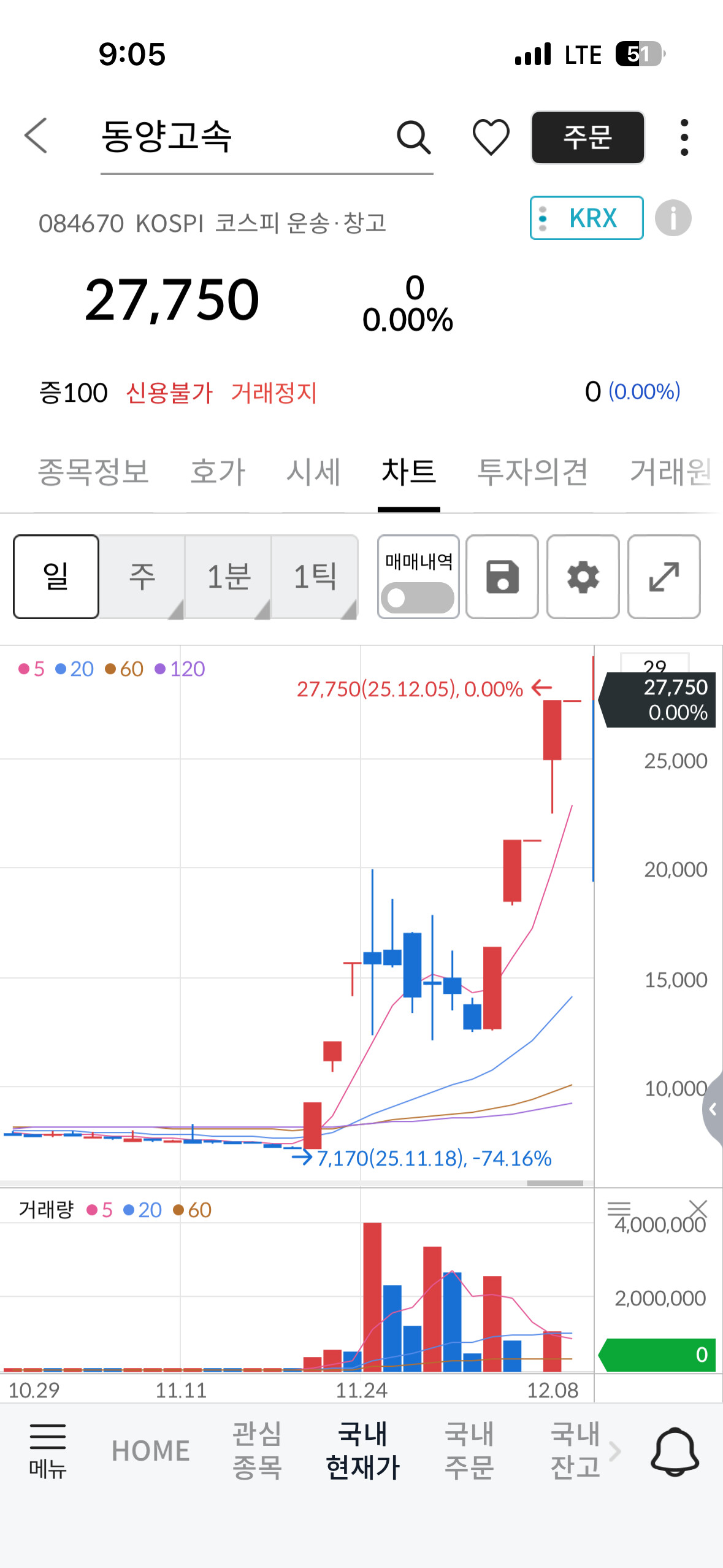
Task: Toggle the 매매내역 switch on
Action: [x=418, y=597]
